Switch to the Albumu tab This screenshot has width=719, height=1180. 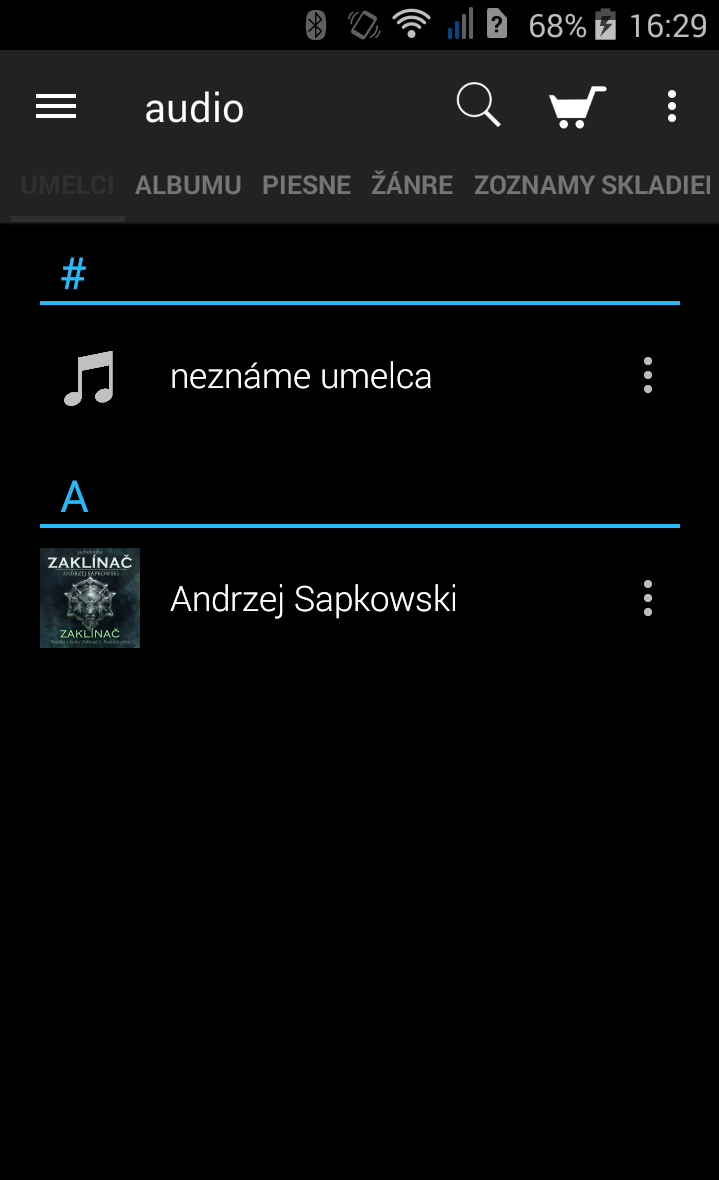[188, 185]
